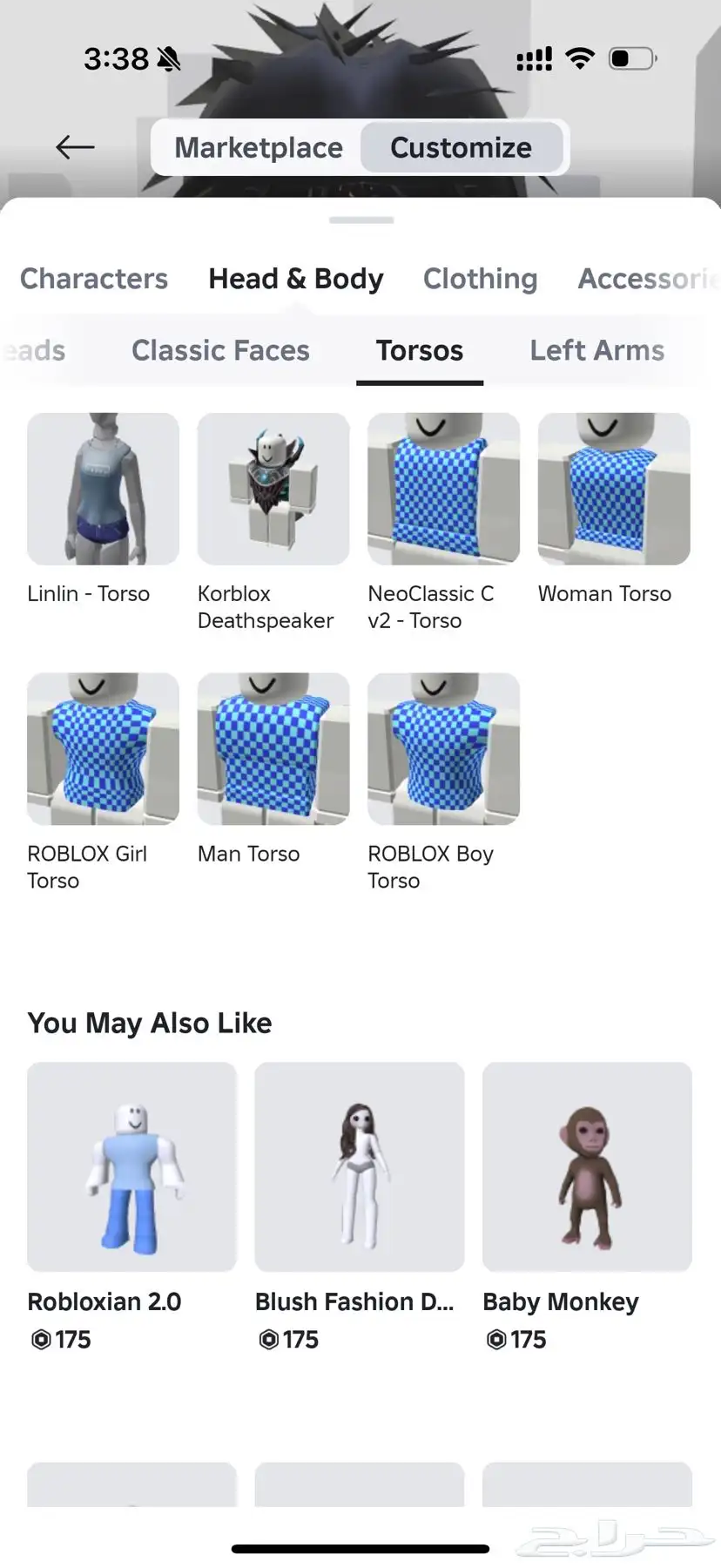Equip the ROBLOX Boy Torso
This screenshot has height=1568, width=721.
coord(443,748)
